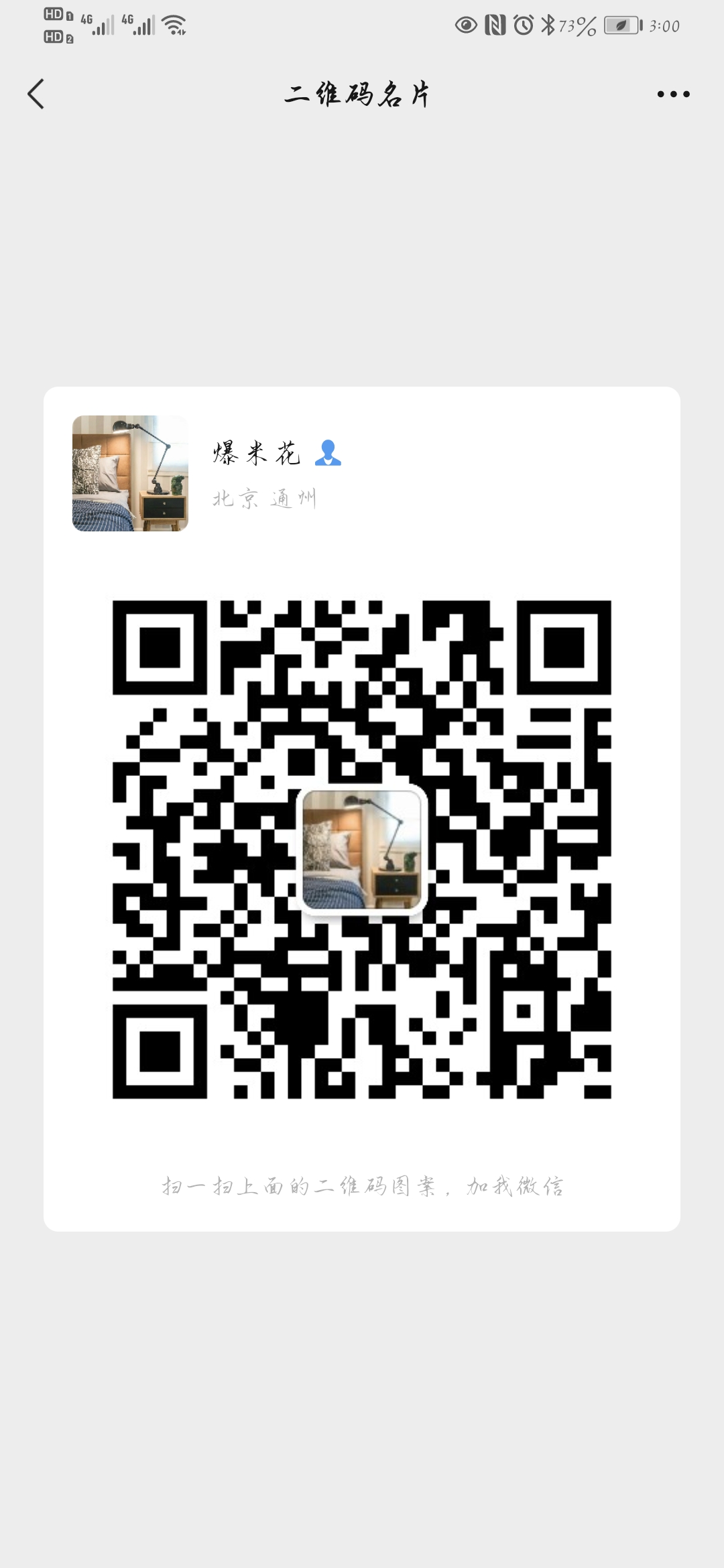Open the three-dot more options menu
The image size is (724, 1568).
click(x=673, y=94)
